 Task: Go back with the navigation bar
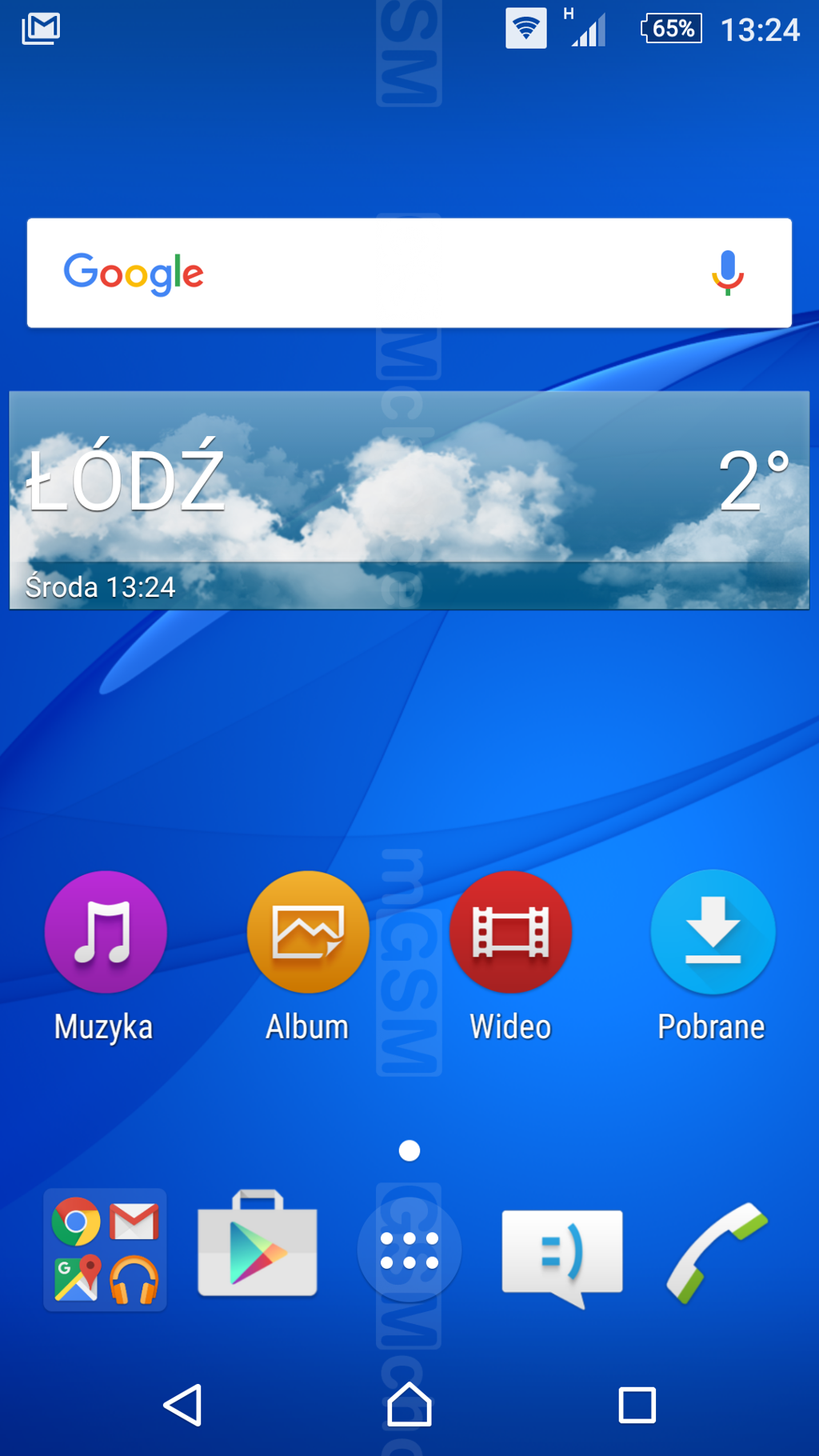(183, 1405)
